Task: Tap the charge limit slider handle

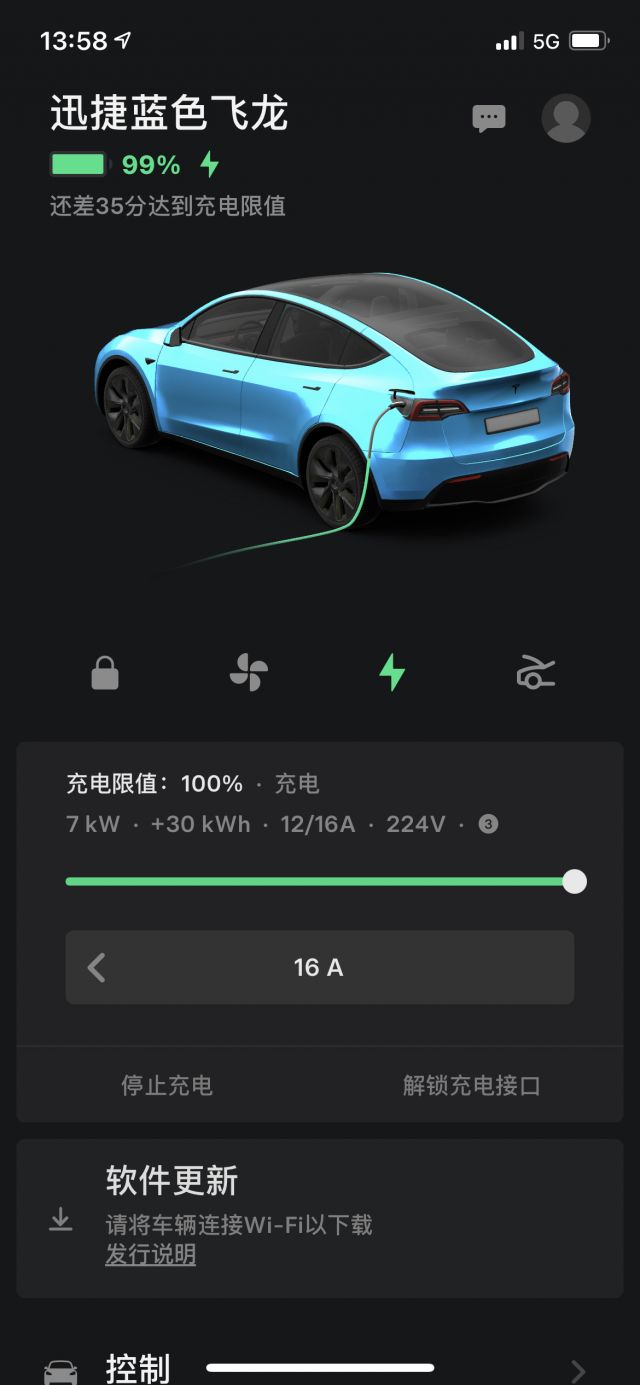Action: (x=574, y=881)
